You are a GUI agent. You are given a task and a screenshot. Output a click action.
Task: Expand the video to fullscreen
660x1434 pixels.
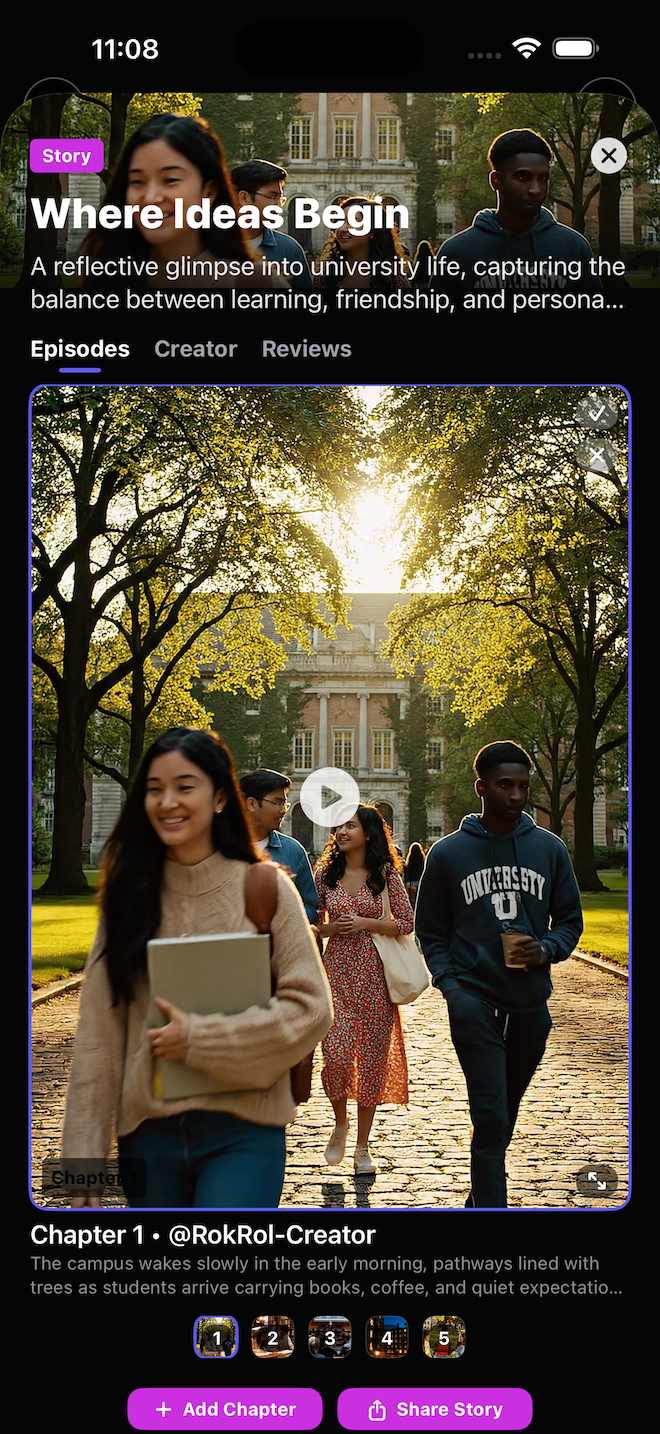point(597,1181)
